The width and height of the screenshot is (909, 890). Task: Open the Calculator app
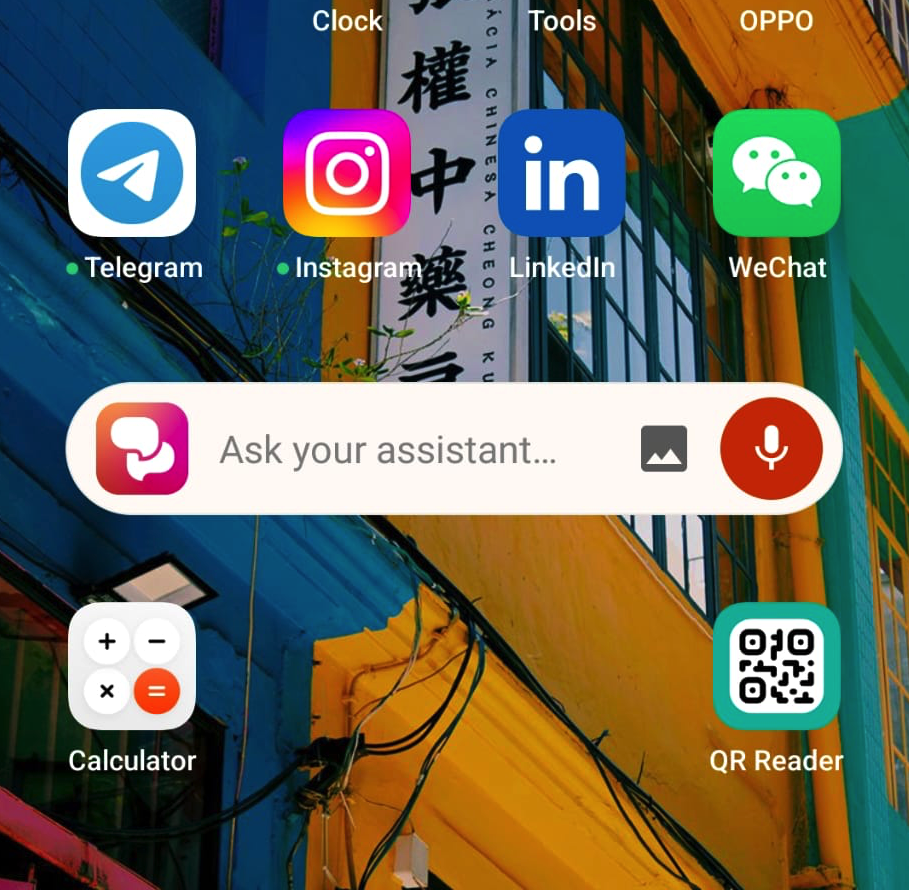pos(132,666)
